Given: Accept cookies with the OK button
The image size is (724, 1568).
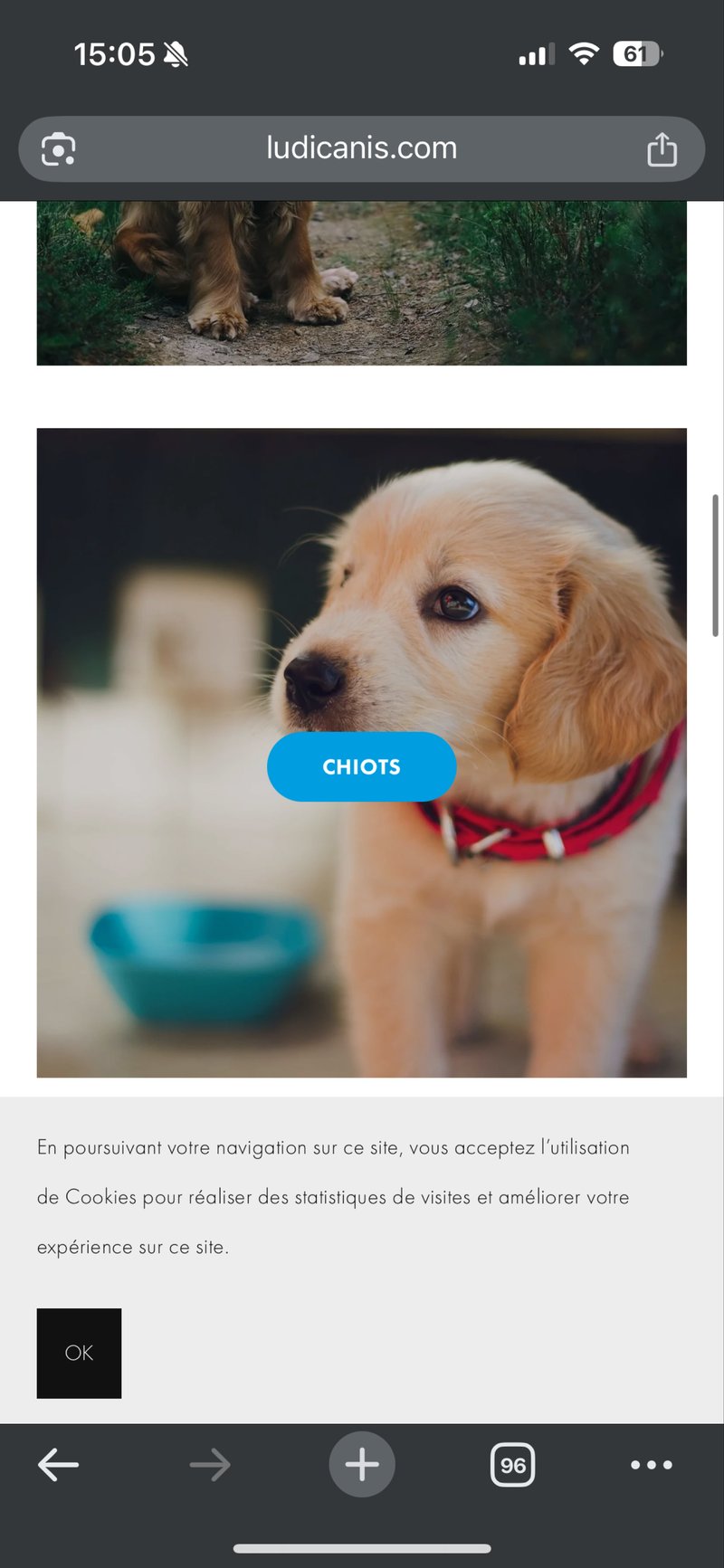Looking at the screenshot, I should pyautogui.click(x=79, y=1353).
